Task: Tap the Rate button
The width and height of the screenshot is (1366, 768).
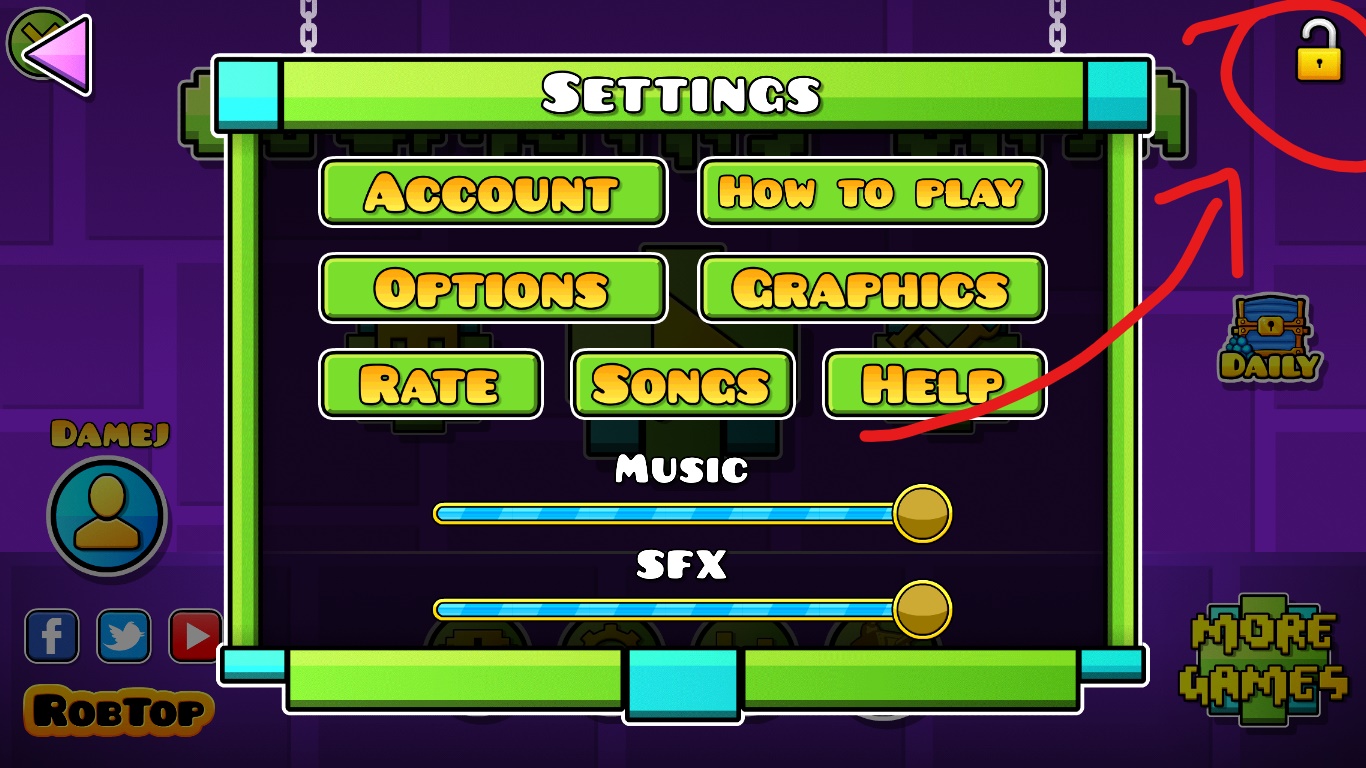Action: pyautogui.click(x=430, y=384)
